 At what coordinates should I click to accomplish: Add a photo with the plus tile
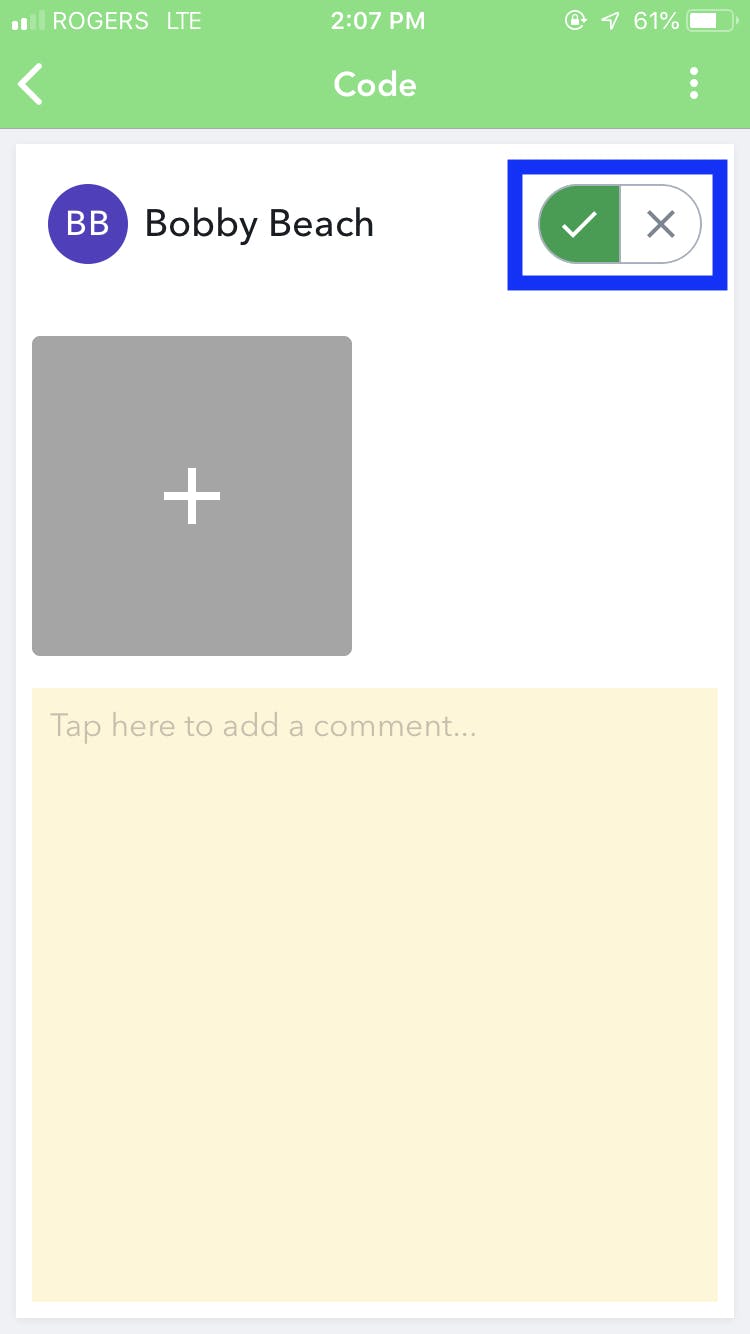[192, 496]
